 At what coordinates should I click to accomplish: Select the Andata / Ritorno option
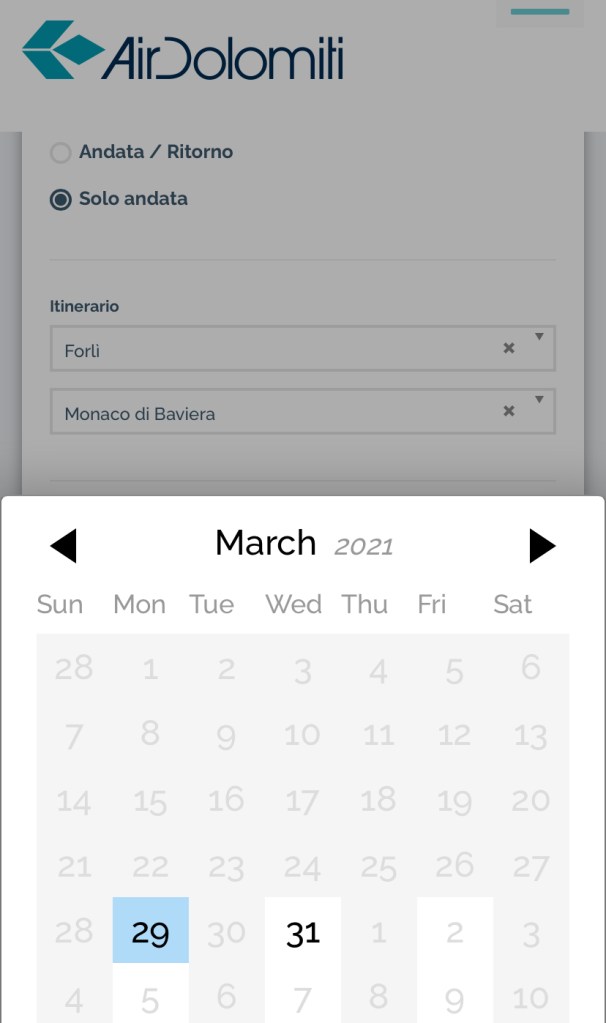(x=61, y=153)
